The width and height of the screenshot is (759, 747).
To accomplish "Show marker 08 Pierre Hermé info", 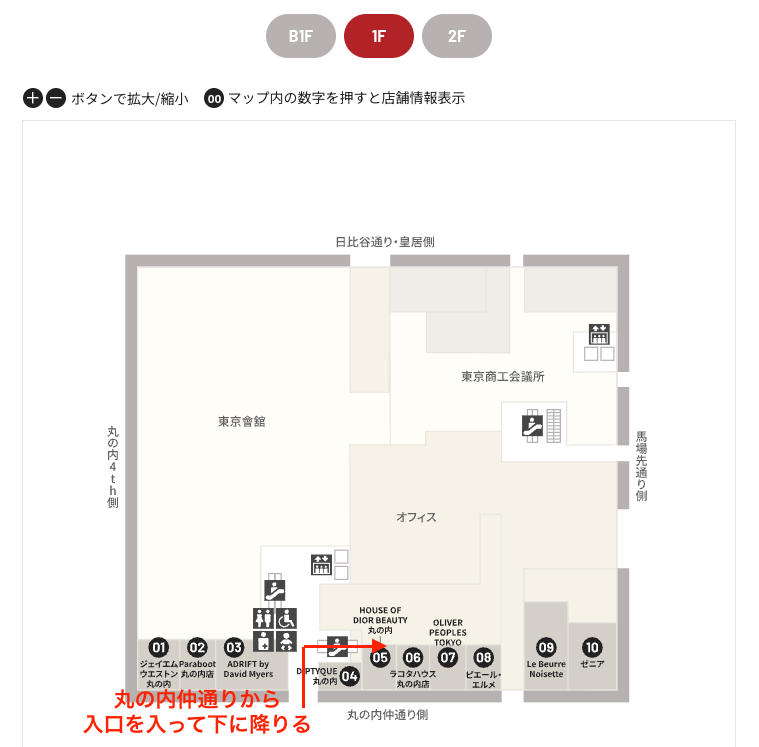I will point(484,657).
